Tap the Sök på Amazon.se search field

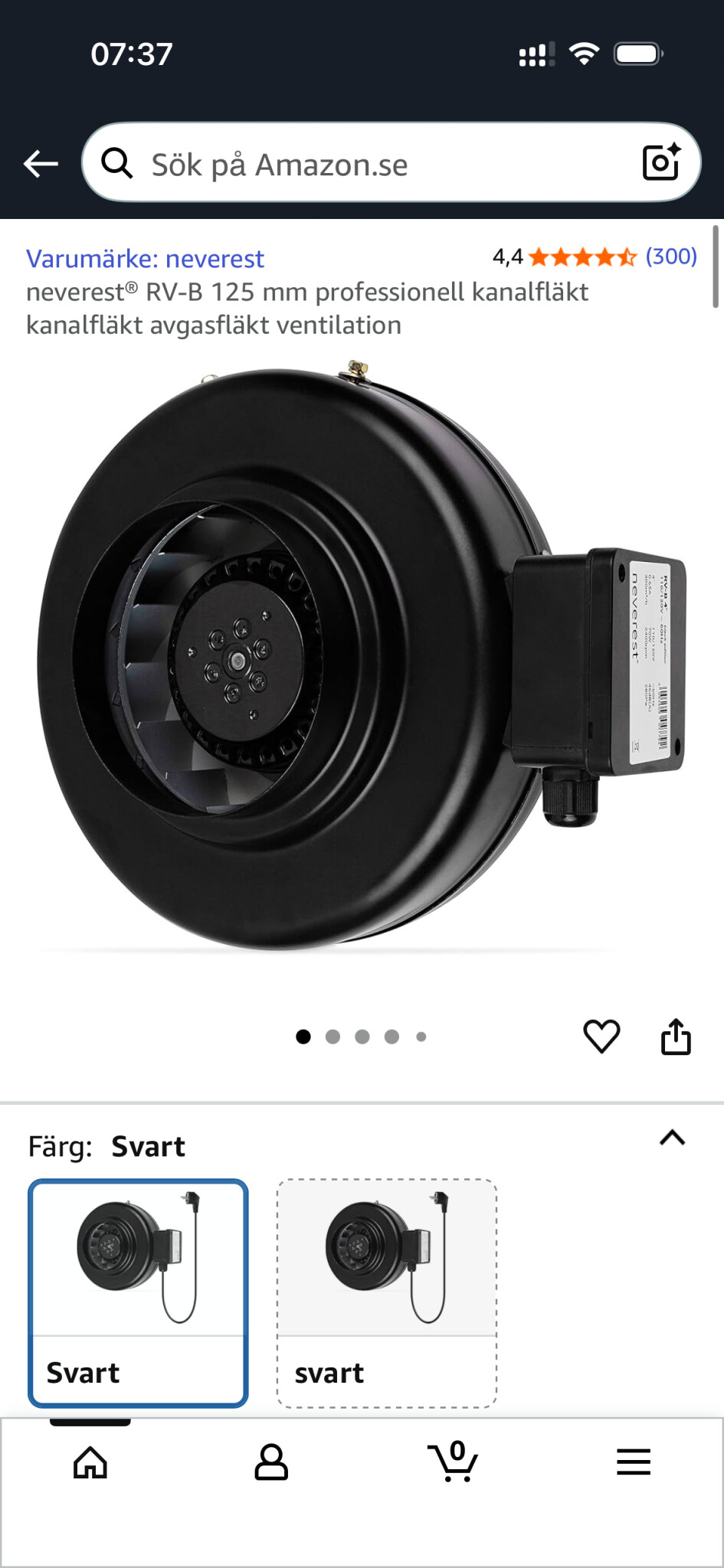(x=368, y=163)
